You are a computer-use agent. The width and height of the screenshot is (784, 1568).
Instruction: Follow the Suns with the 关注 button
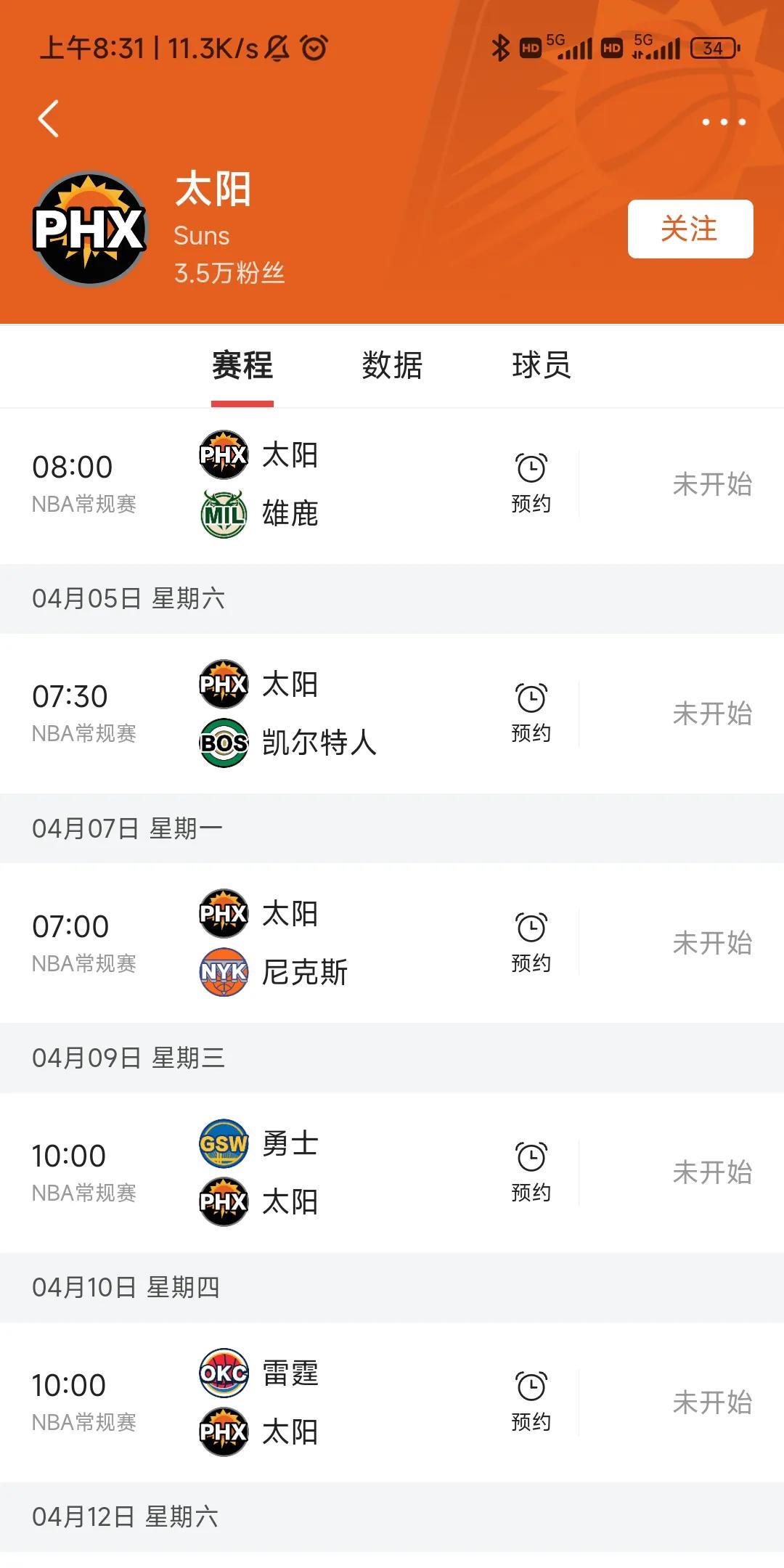click(x=690, y=229)
